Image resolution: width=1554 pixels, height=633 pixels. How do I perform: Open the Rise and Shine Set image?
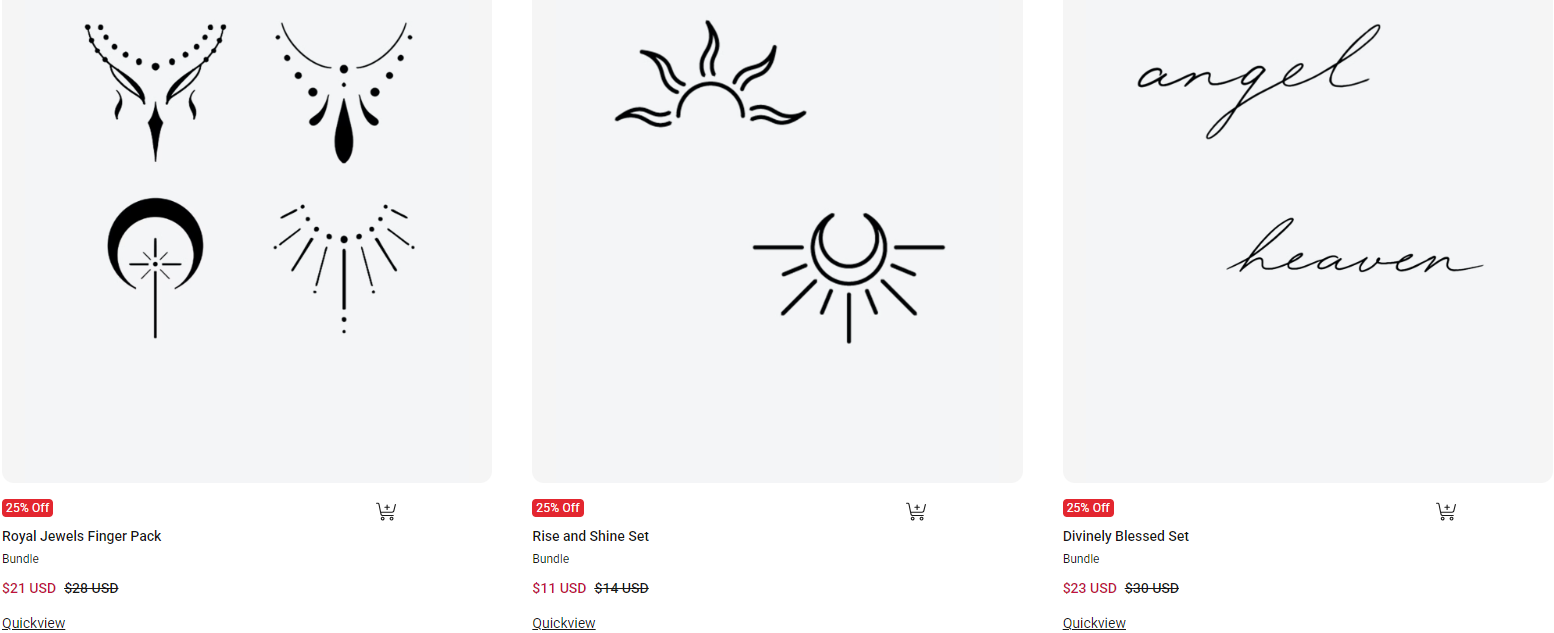[x=777, y=240]
